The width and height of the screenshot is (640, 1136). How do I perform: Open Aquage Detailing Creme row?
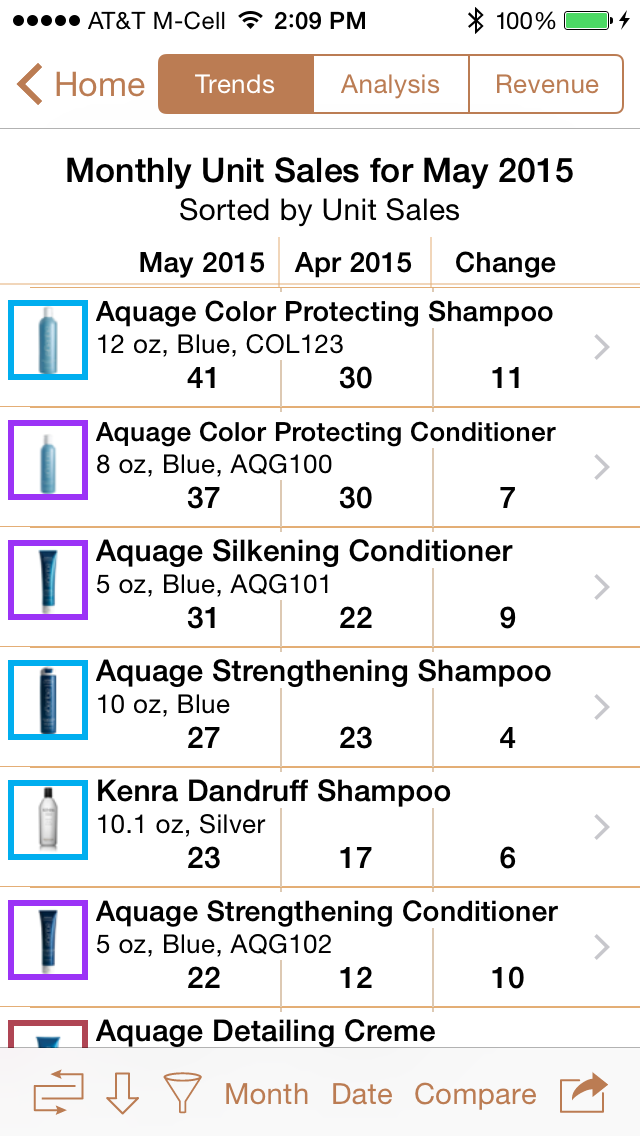(x=320, y=1027)
